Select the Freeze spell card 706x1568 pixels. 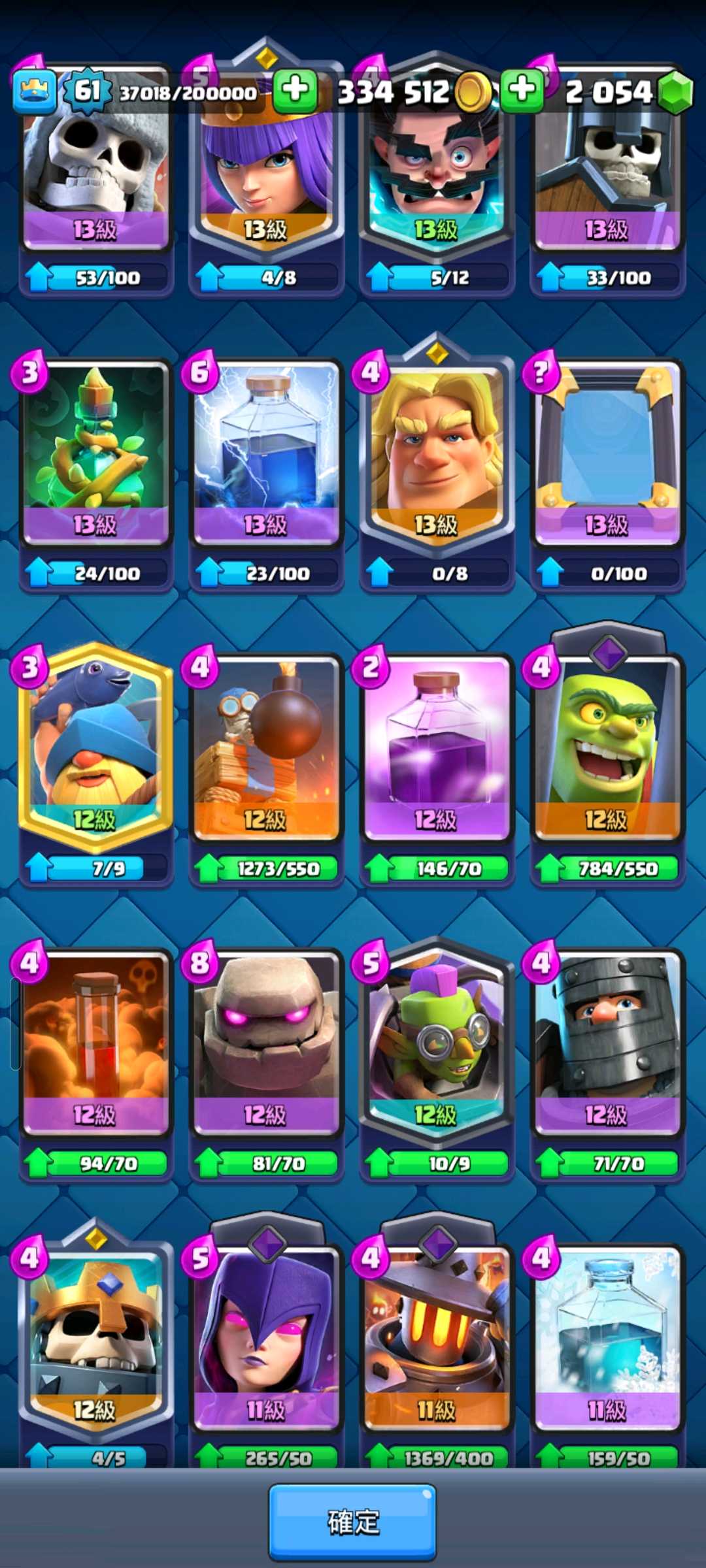[x=607, y=1333]
